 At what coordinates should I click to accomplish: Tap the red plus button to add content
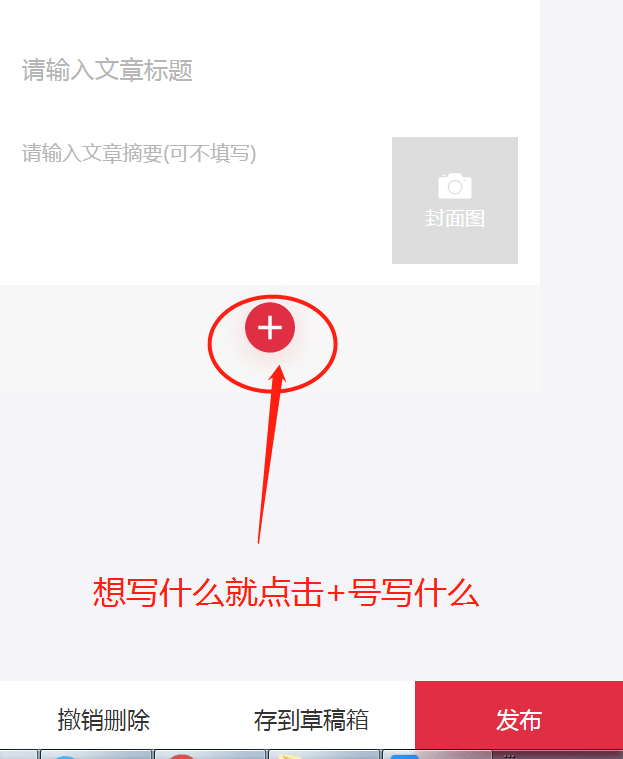[270, 328]
